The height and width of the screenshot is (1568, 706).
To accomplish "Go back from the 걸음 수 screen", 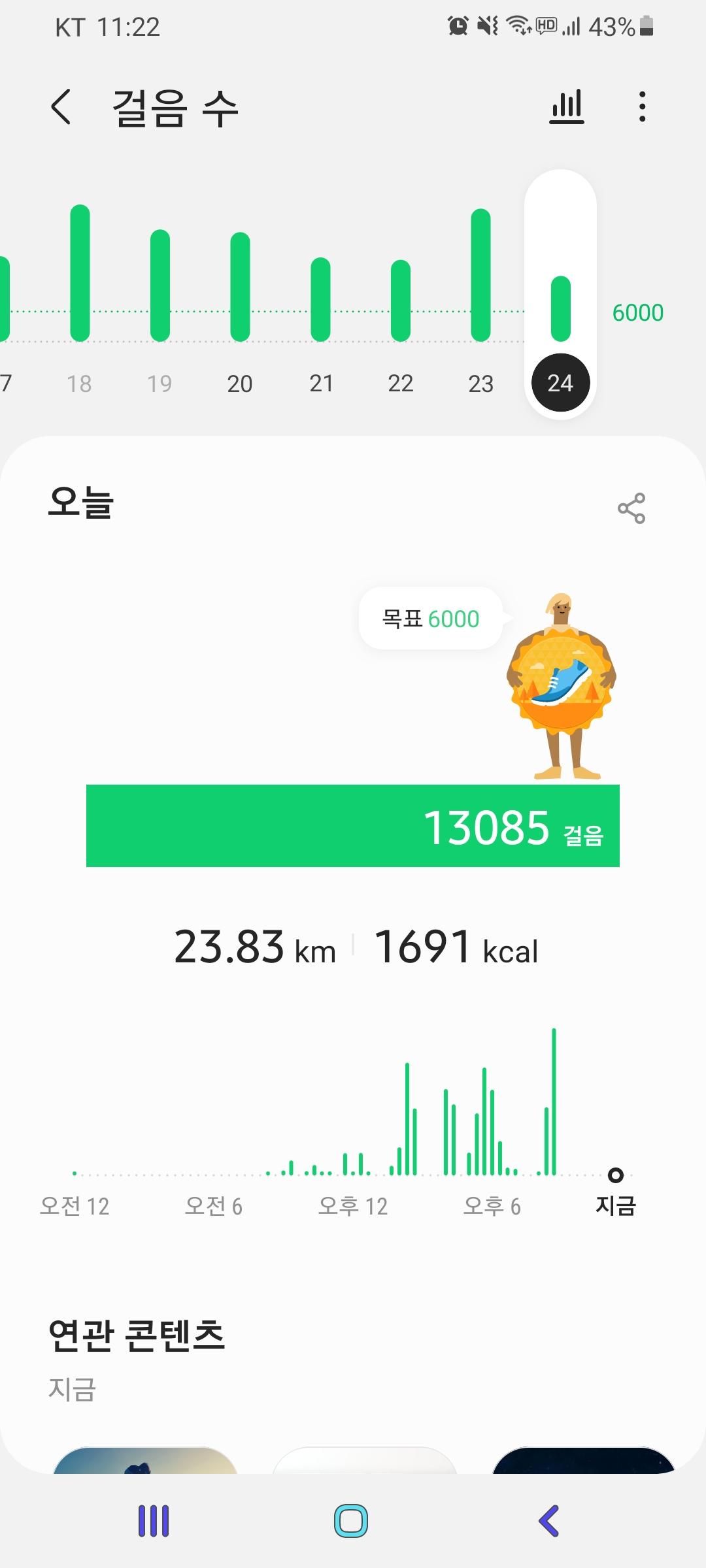I will click(x=61, y=107).
